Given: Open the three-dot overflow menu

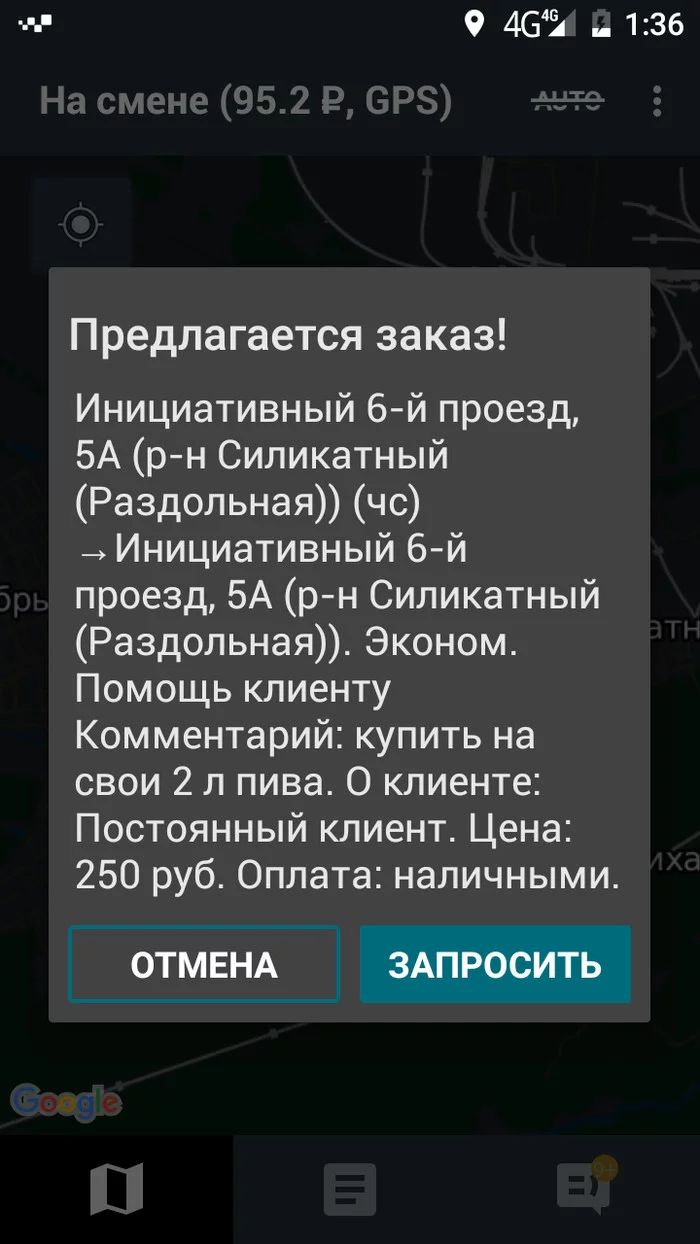Looking at the screenshot, I should [x=657, y=101].
